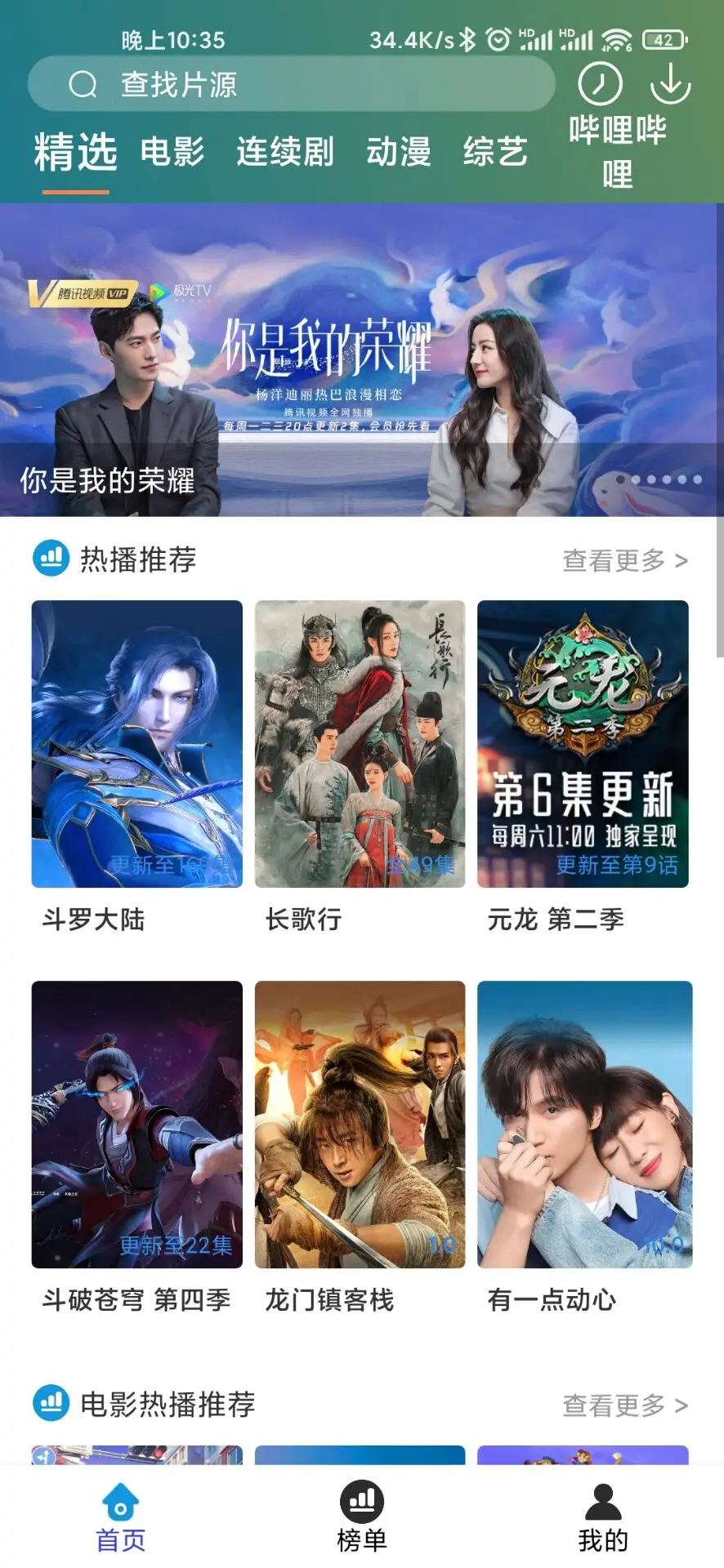Click the 热播推荐 section chart icon

pos(51,560)
